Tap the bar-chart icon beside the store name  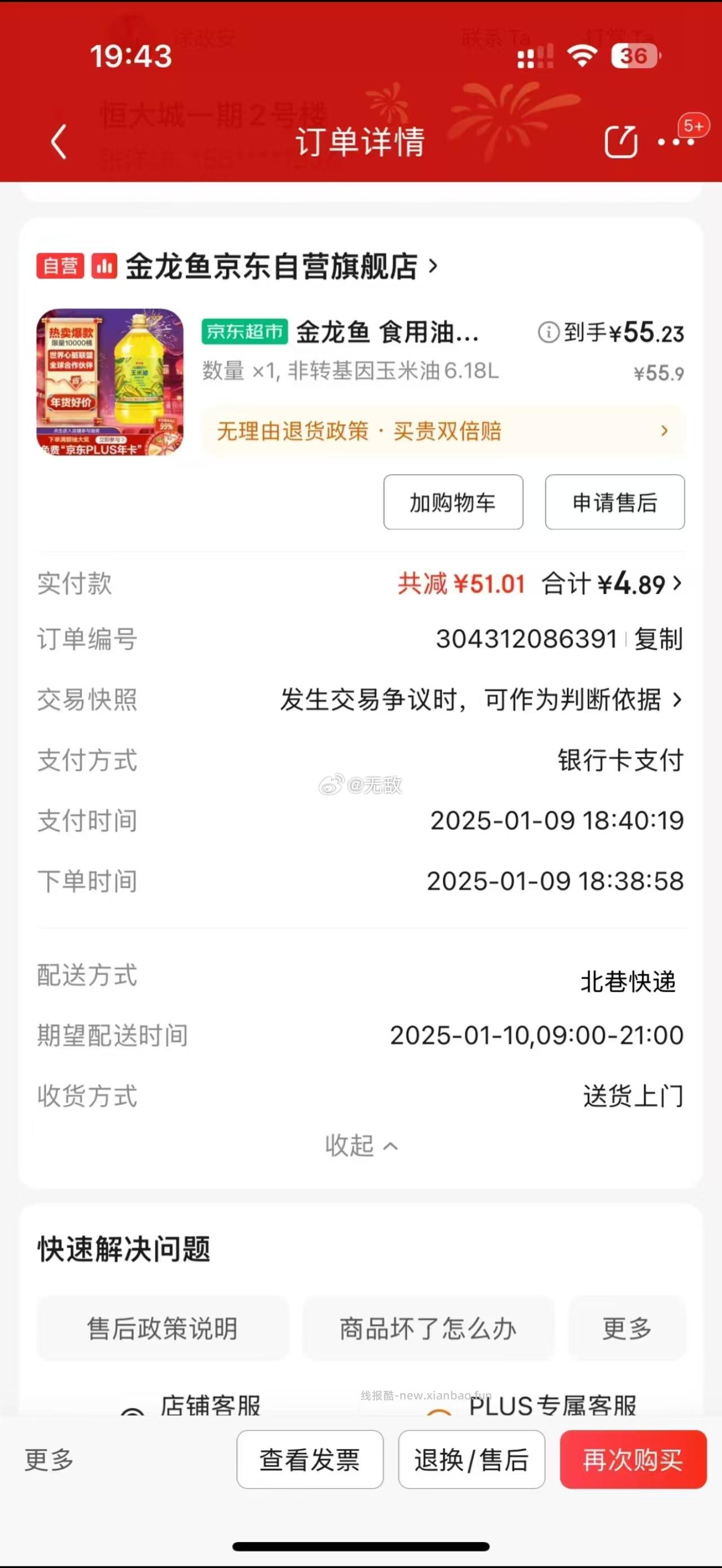coord(105,267)
